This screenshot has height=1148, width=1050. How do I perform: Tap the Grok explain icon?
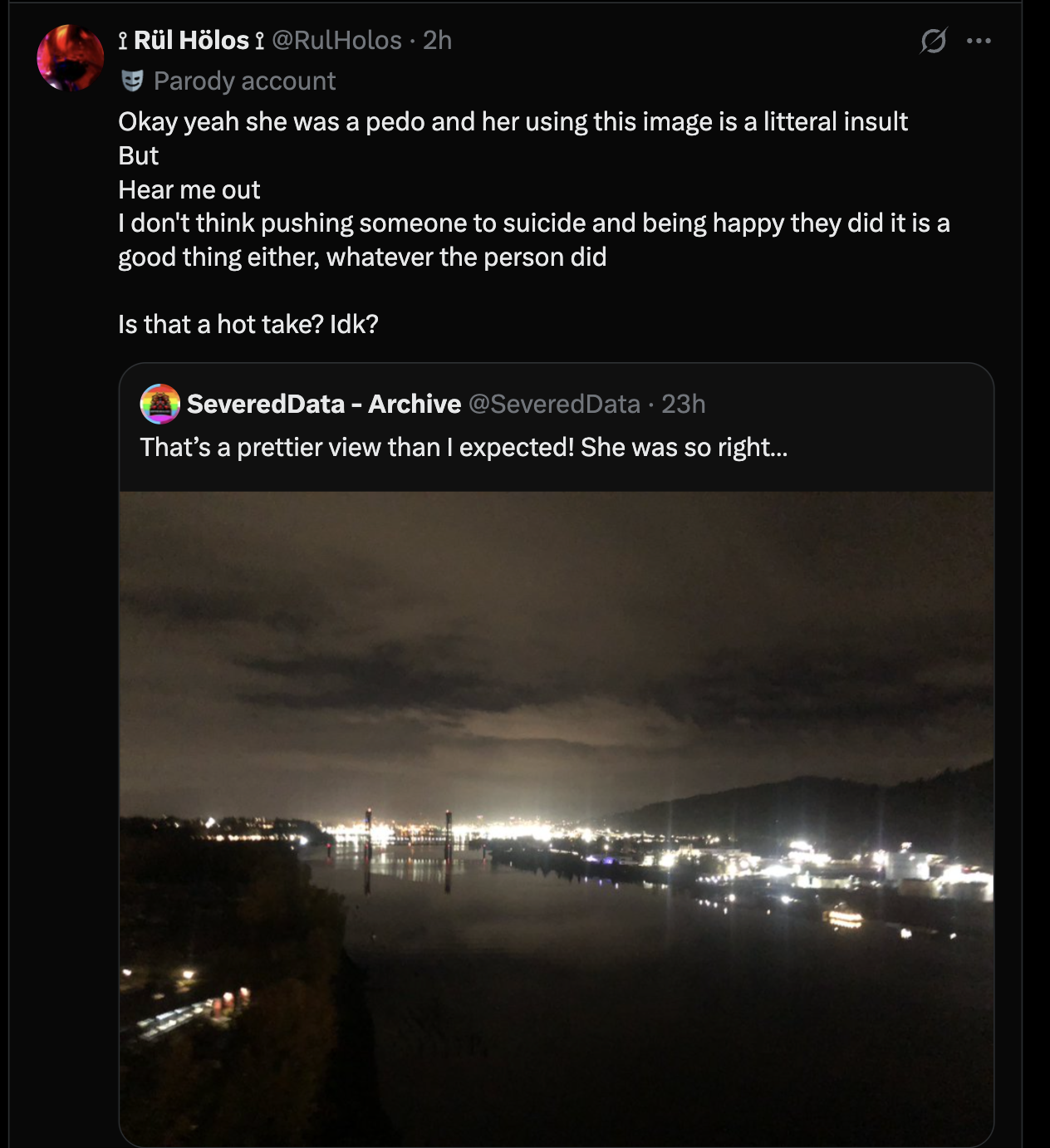click(x=933, y=41)
